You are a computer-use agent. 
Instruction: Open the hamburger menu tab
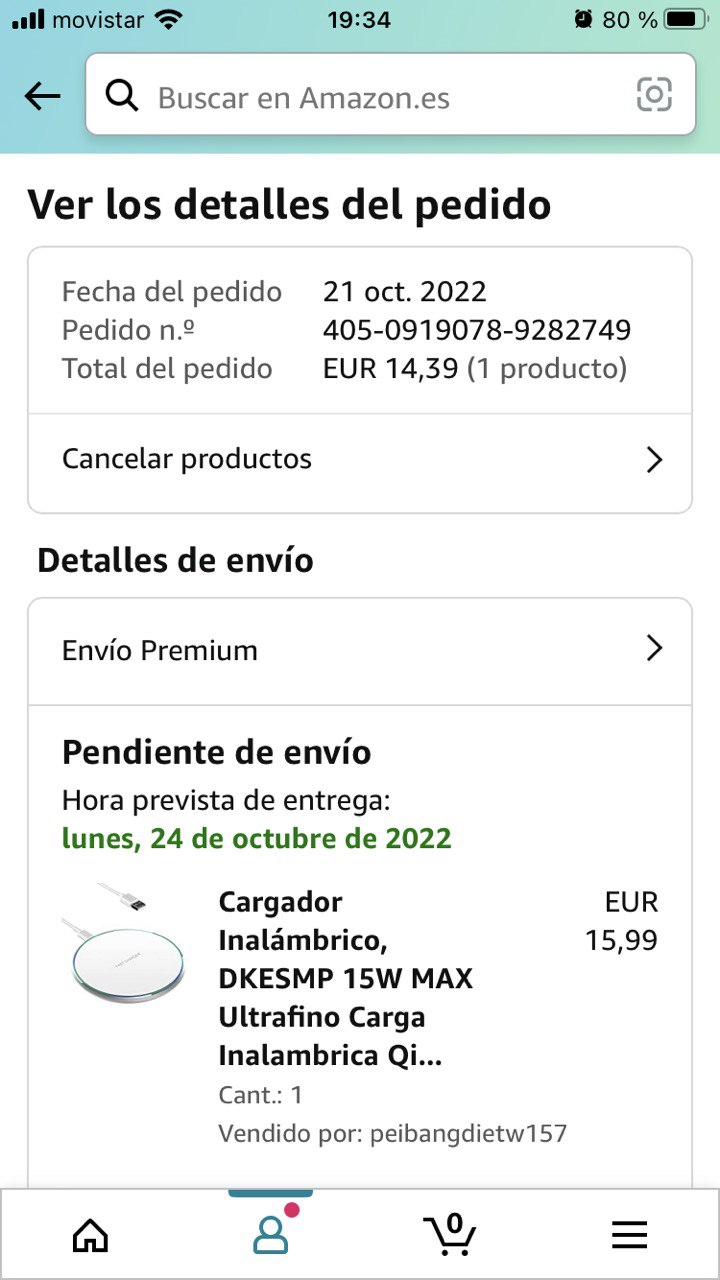(x=629, y=1236)
